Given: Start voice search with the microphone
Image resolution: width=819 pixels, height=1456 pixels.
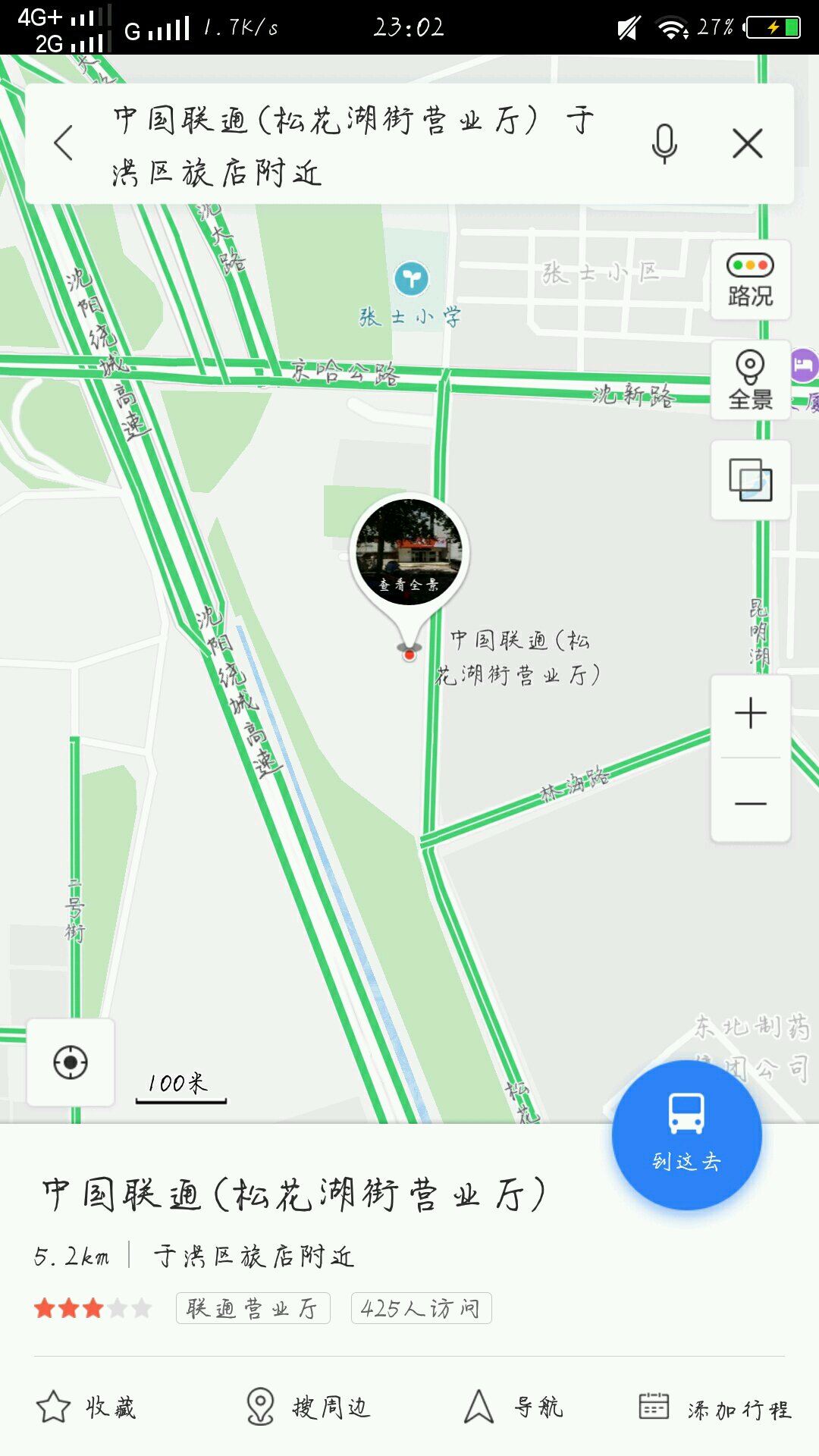Looking at the screenshot, I should click(x=664, y=143).
